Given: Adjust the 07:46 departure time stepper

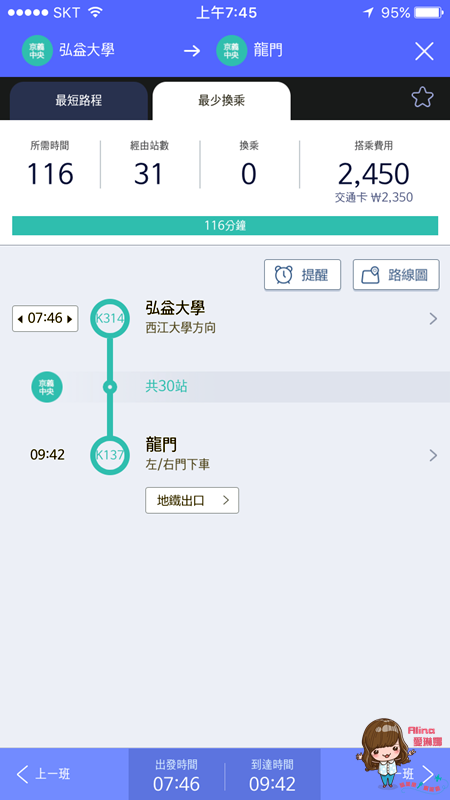Looking at the screenshot, I should click(x=45, y=319).
